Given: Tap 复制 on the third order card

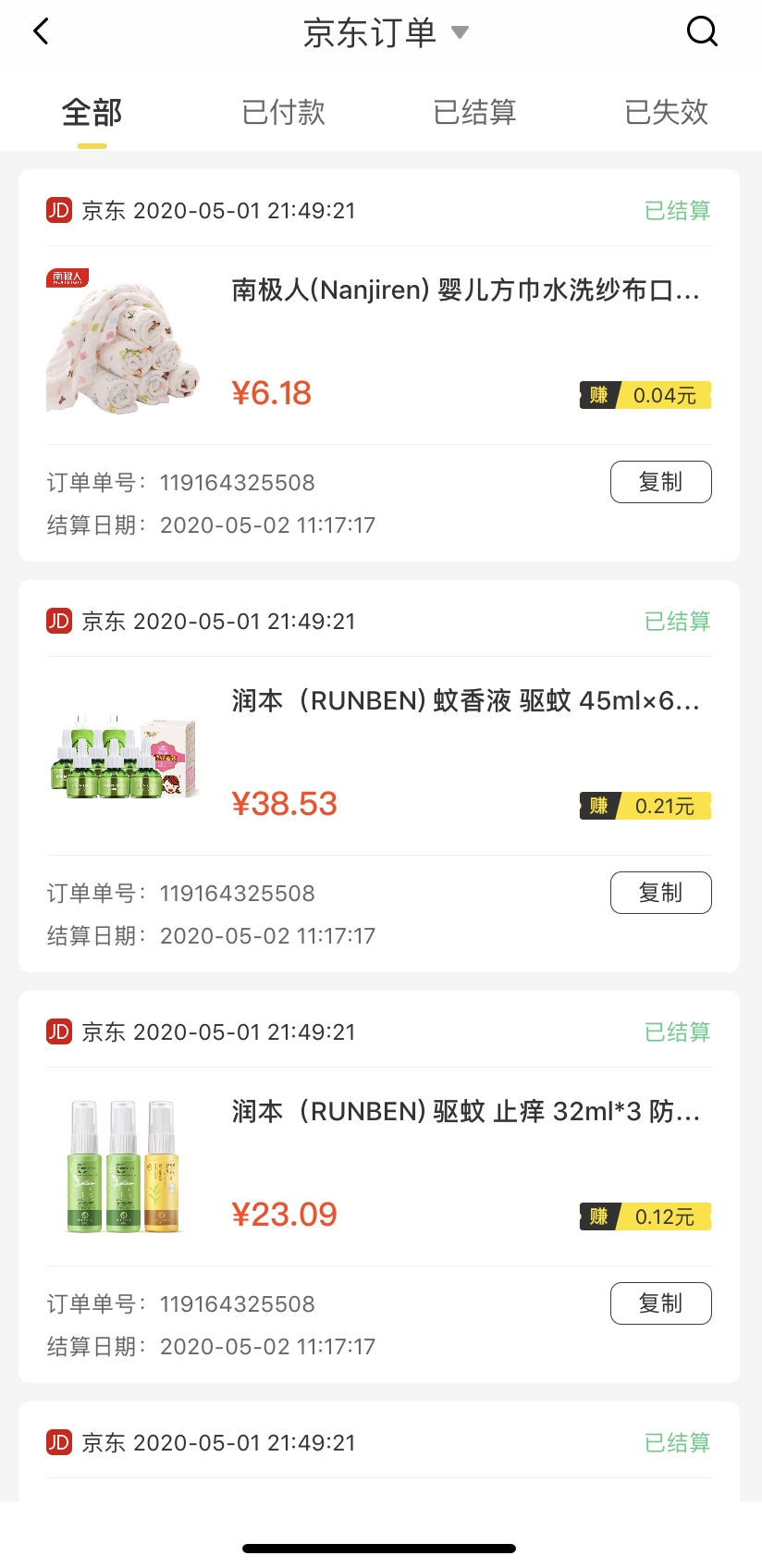Looking at the screenshot, I should [x=661, y=1303].
